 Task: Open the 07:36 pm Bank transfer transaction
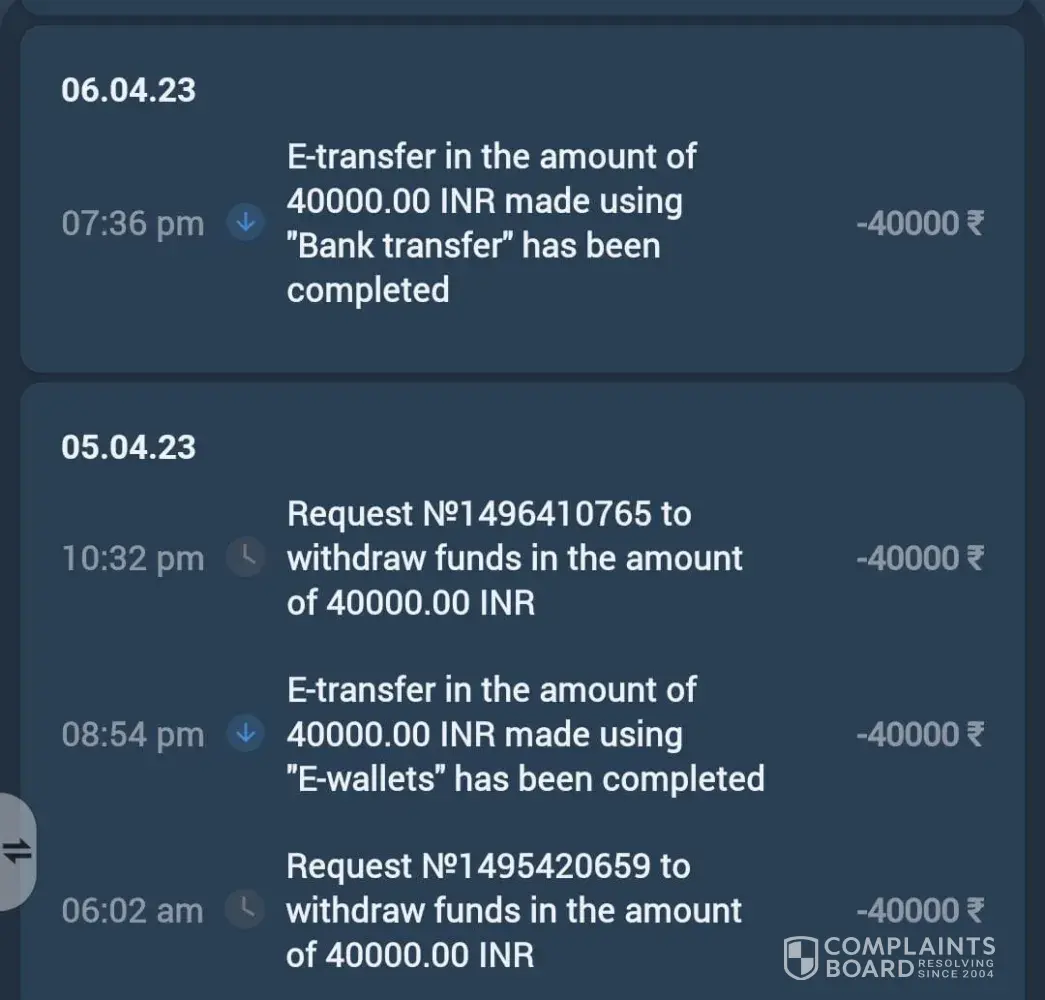490,223
